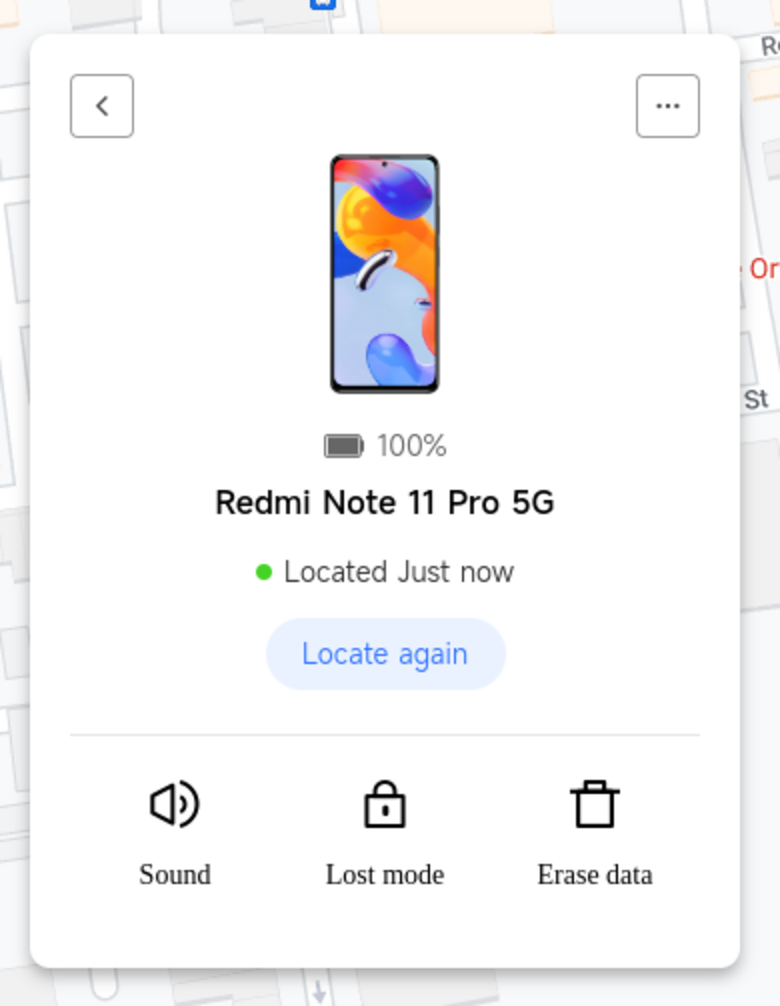Click the 100% battery level indicator

411,445
